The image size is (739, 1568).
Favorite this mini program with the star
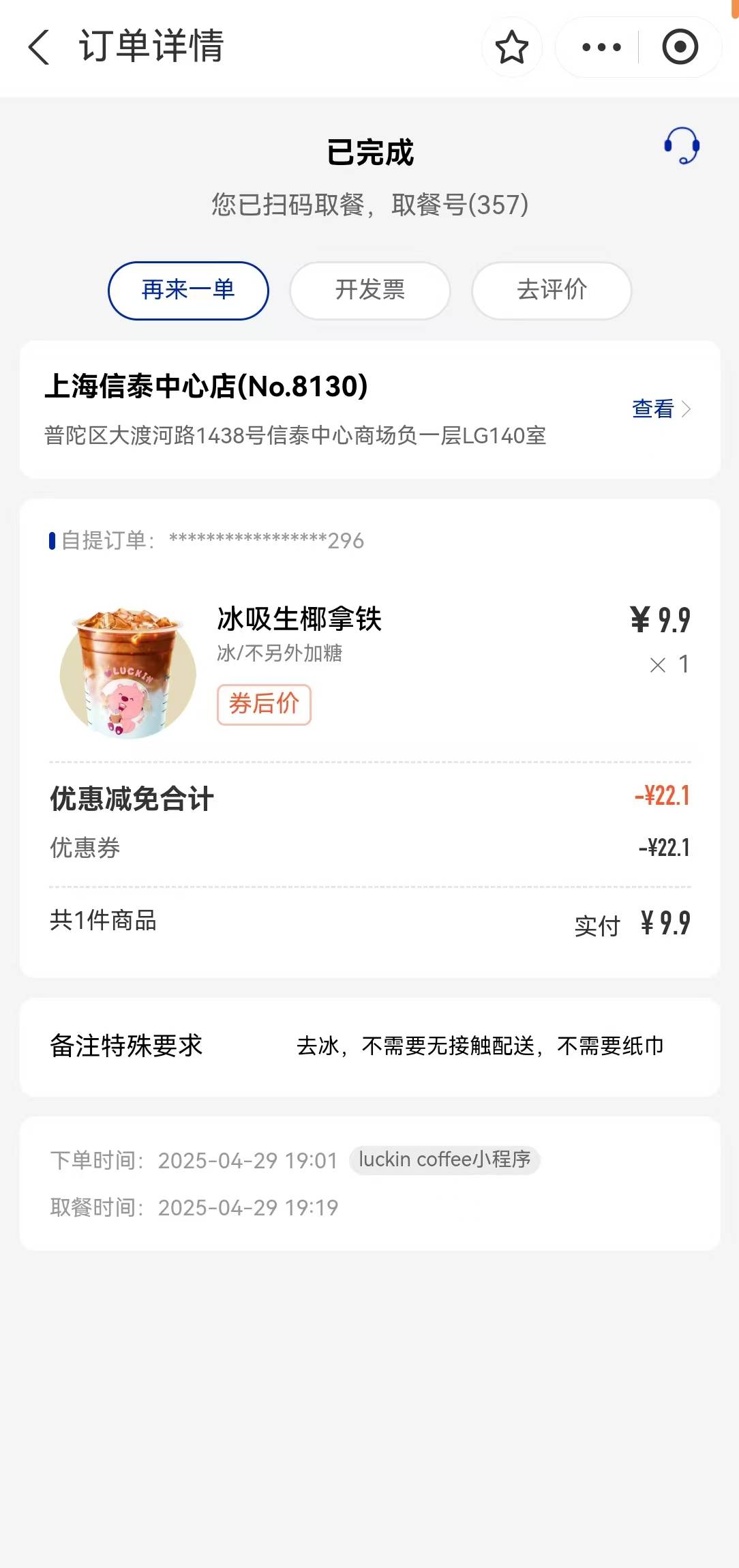pyautogui.click(x=511, y=47)
